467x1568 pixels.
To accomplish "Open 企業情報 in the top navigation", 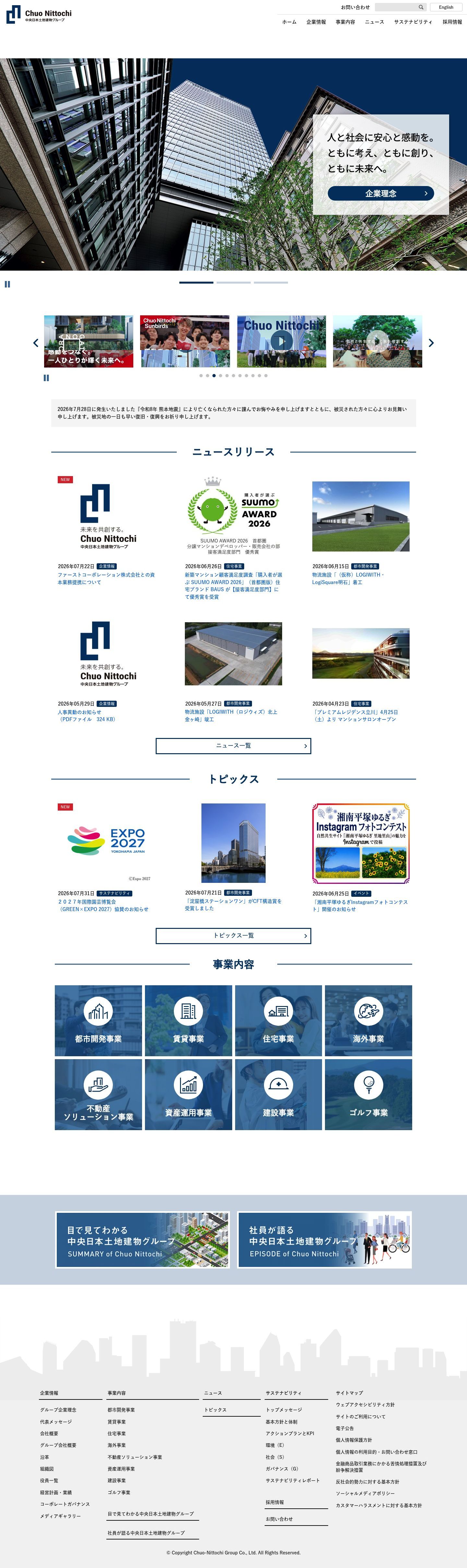I will (x=316, y=22).
